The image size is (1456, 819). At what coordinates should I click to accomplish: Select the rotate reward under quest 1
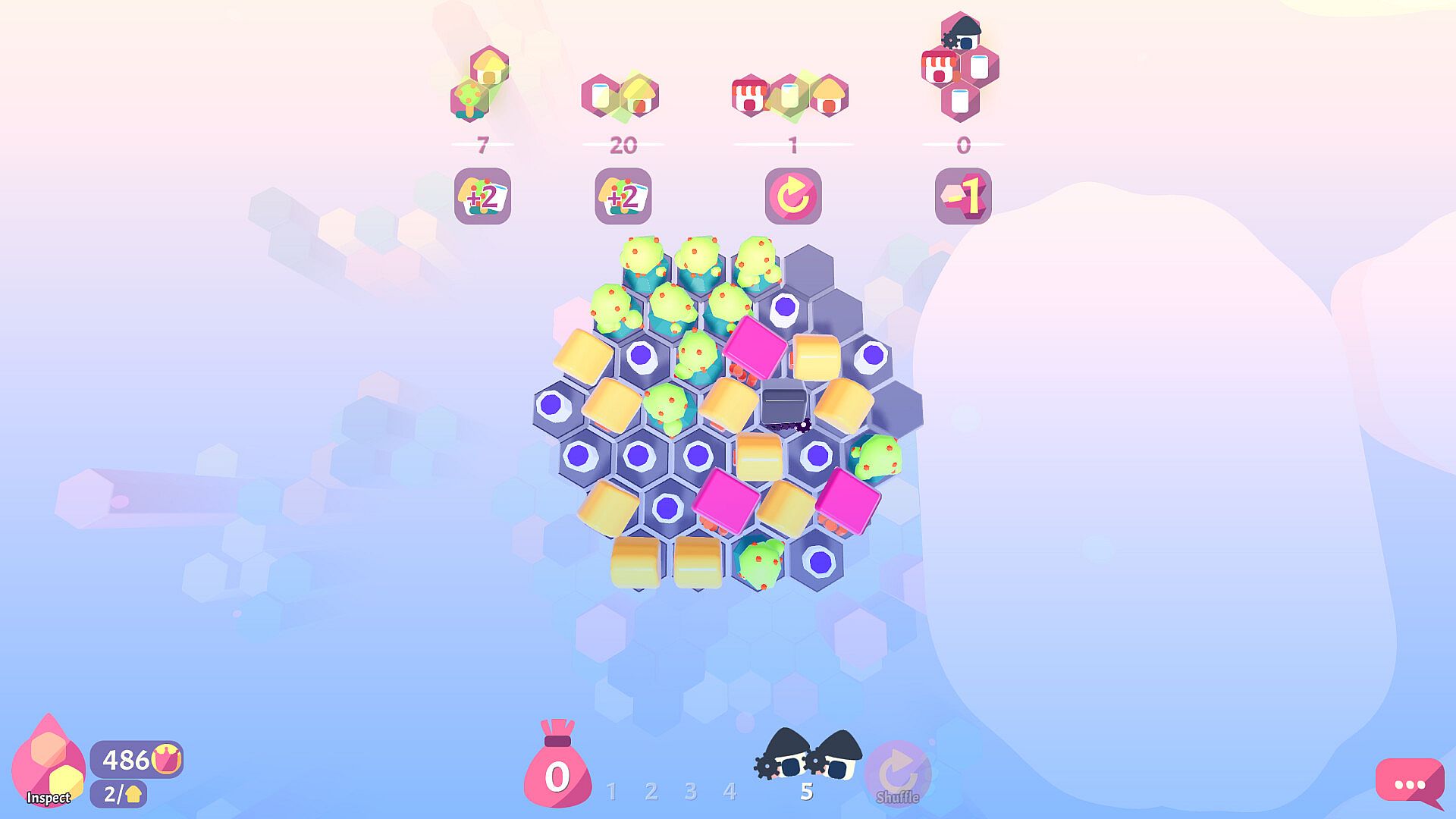click(x=792, y=196)
